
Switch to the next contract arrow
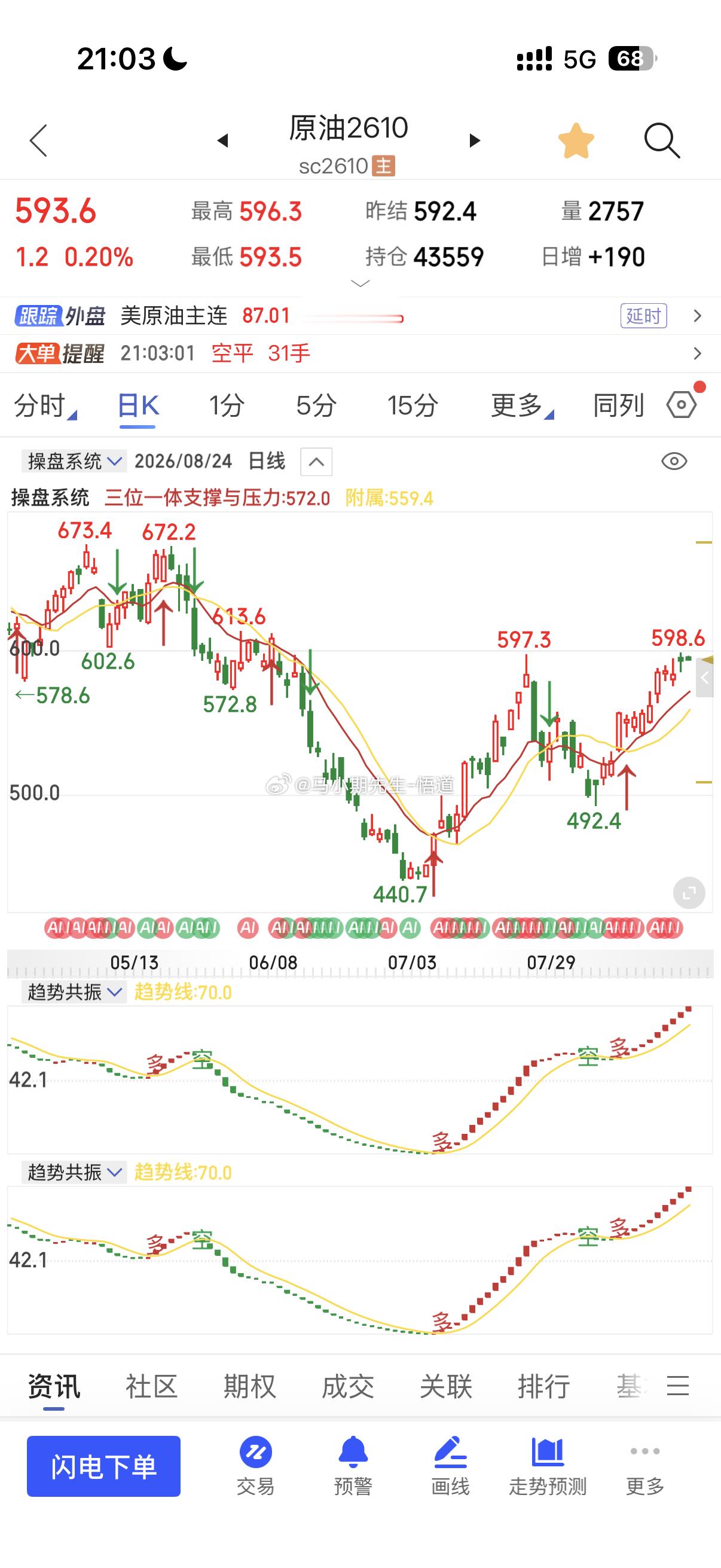point(475,141)
